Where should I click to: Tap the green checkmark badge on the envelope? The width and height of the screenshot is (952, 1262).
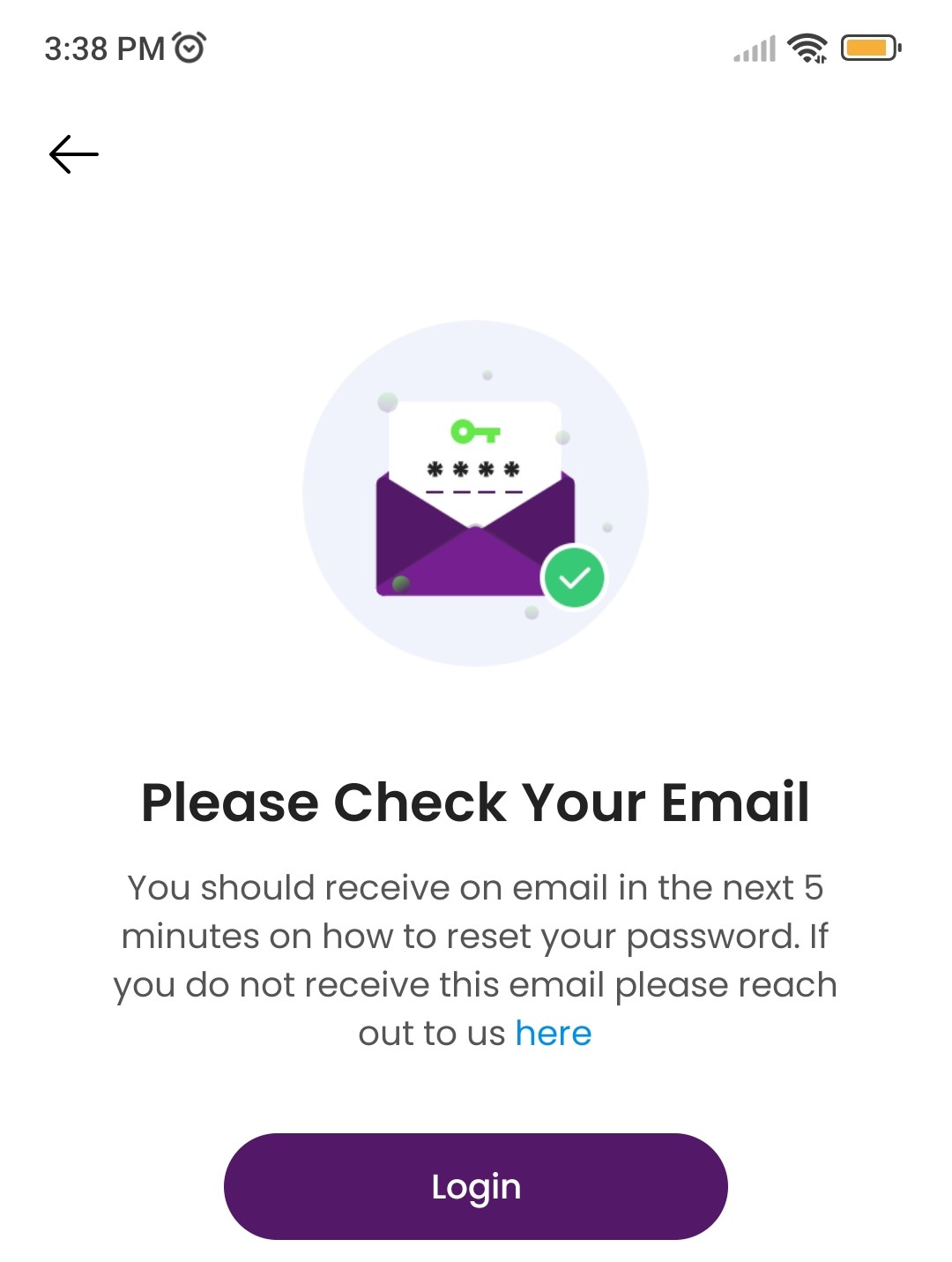(x=574, y=578)
